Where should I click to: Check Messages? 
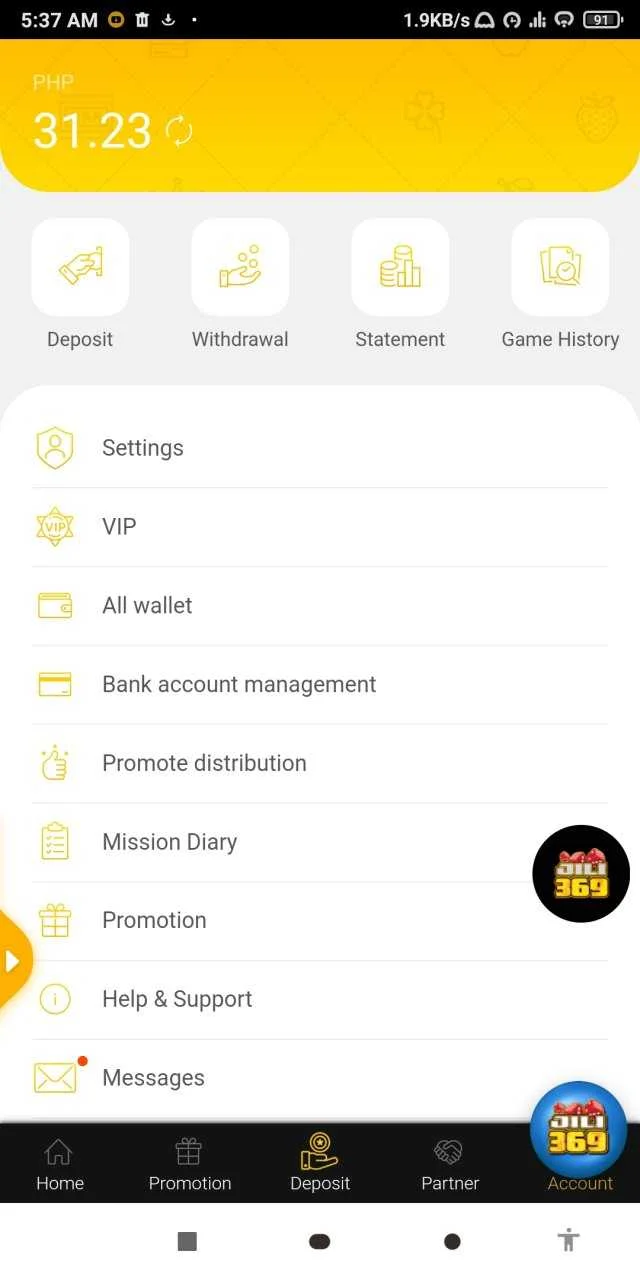coord(320,1078)
